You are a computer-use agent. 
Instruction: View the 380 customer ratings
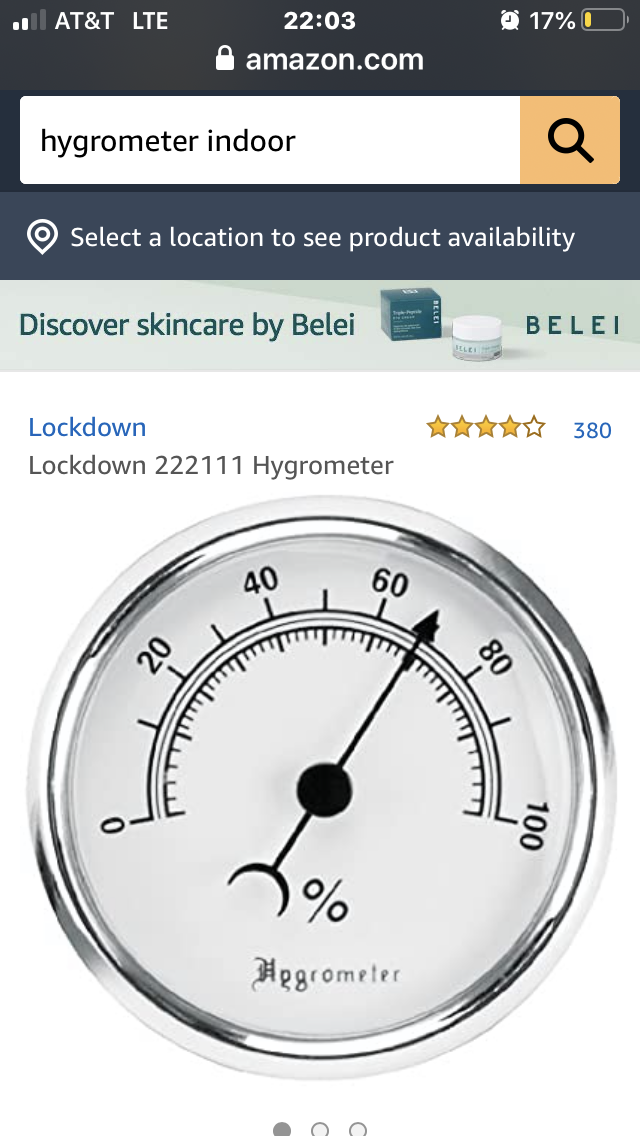pos(591,430)
